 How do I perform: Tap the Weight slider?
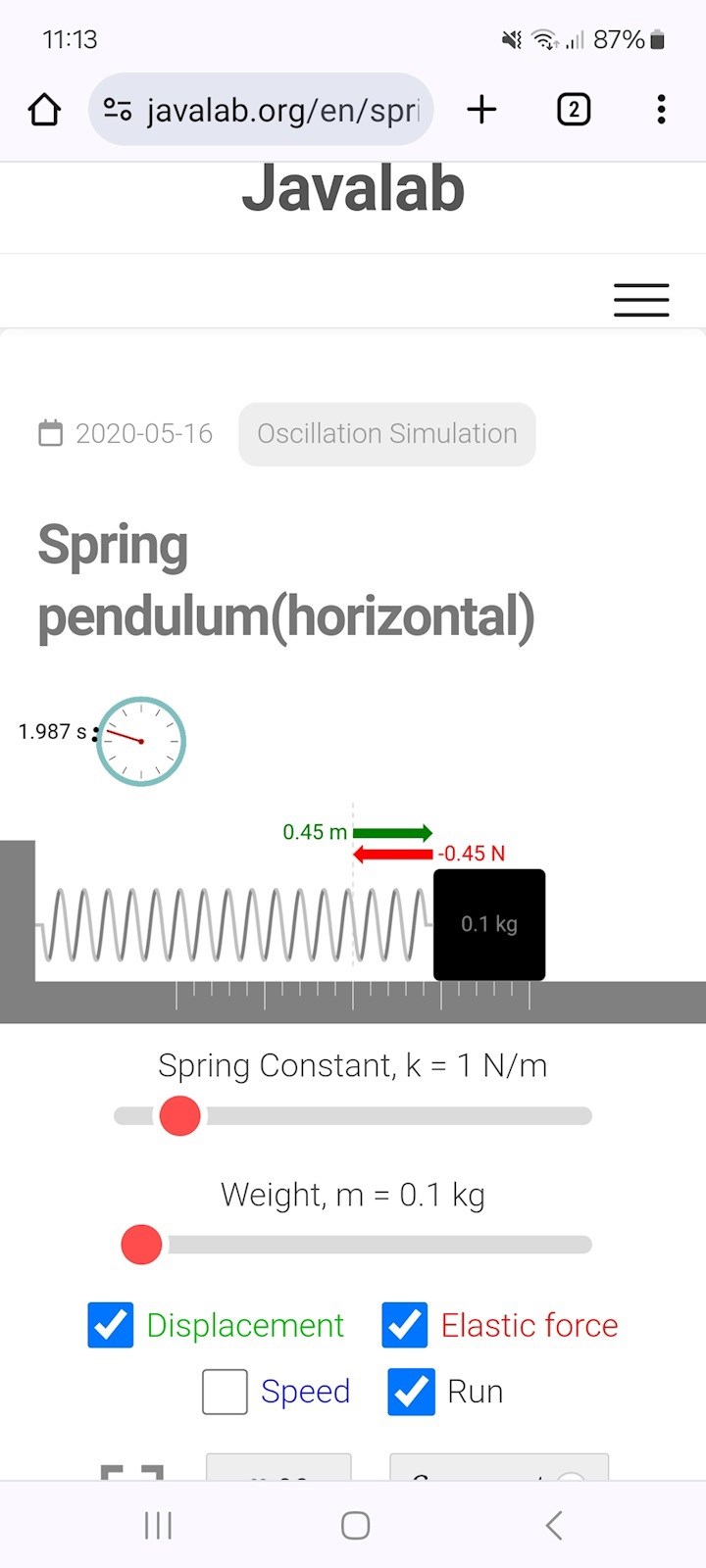tap(353, 1246)
